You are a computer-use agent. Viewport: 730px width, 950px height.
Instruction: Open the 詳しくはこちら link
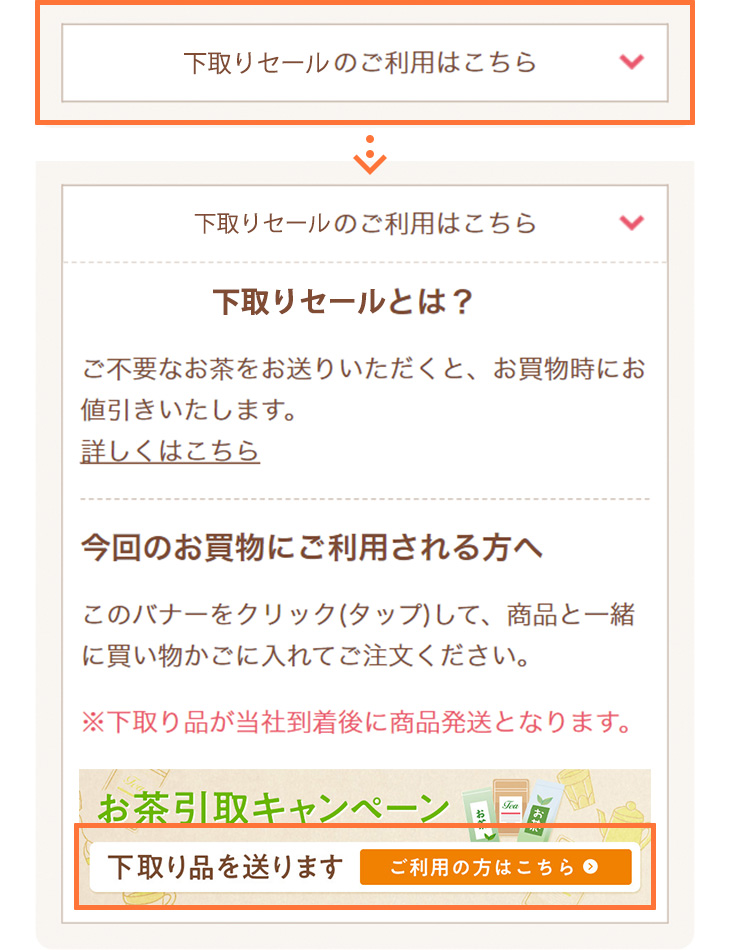[168, 451]
